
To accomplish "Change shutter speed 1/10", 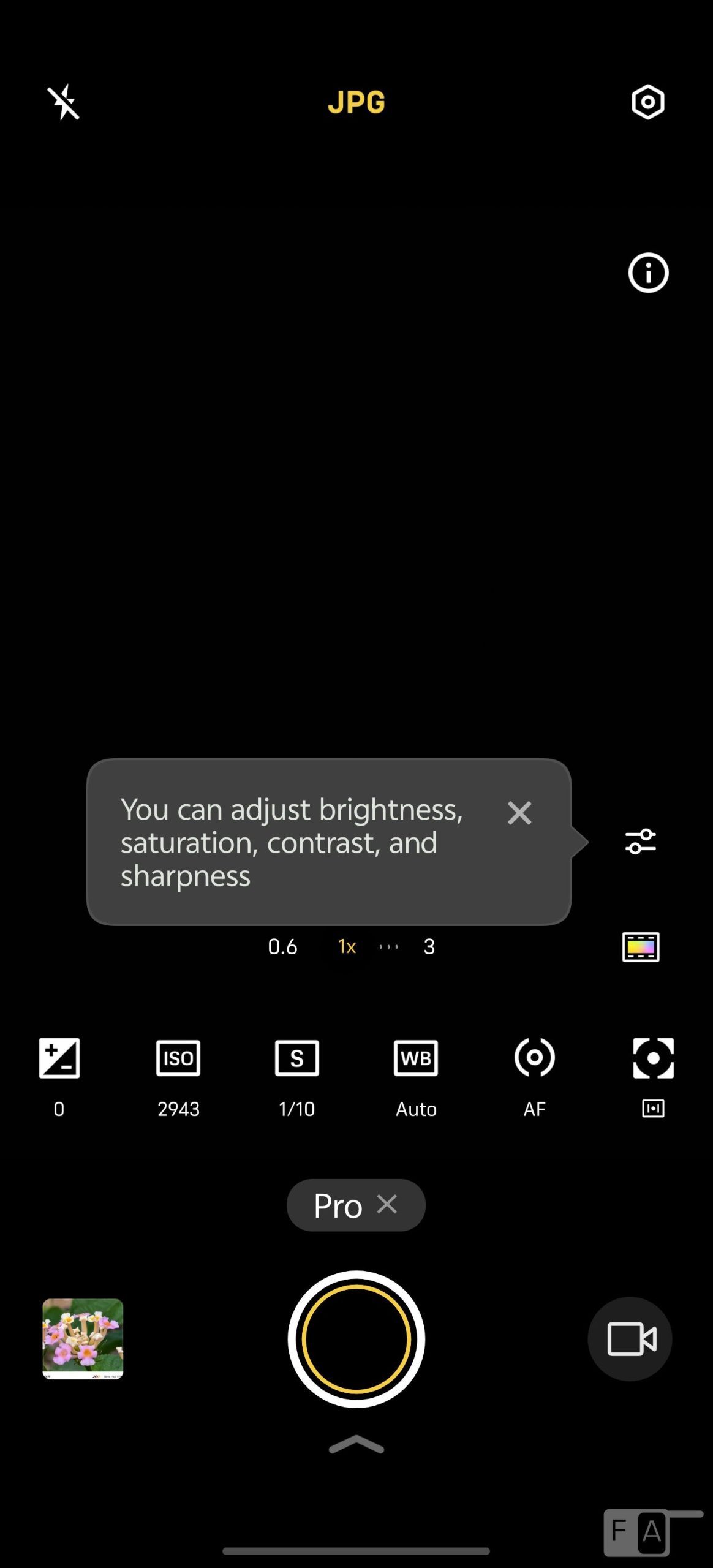I will (x=297, y=1072).
